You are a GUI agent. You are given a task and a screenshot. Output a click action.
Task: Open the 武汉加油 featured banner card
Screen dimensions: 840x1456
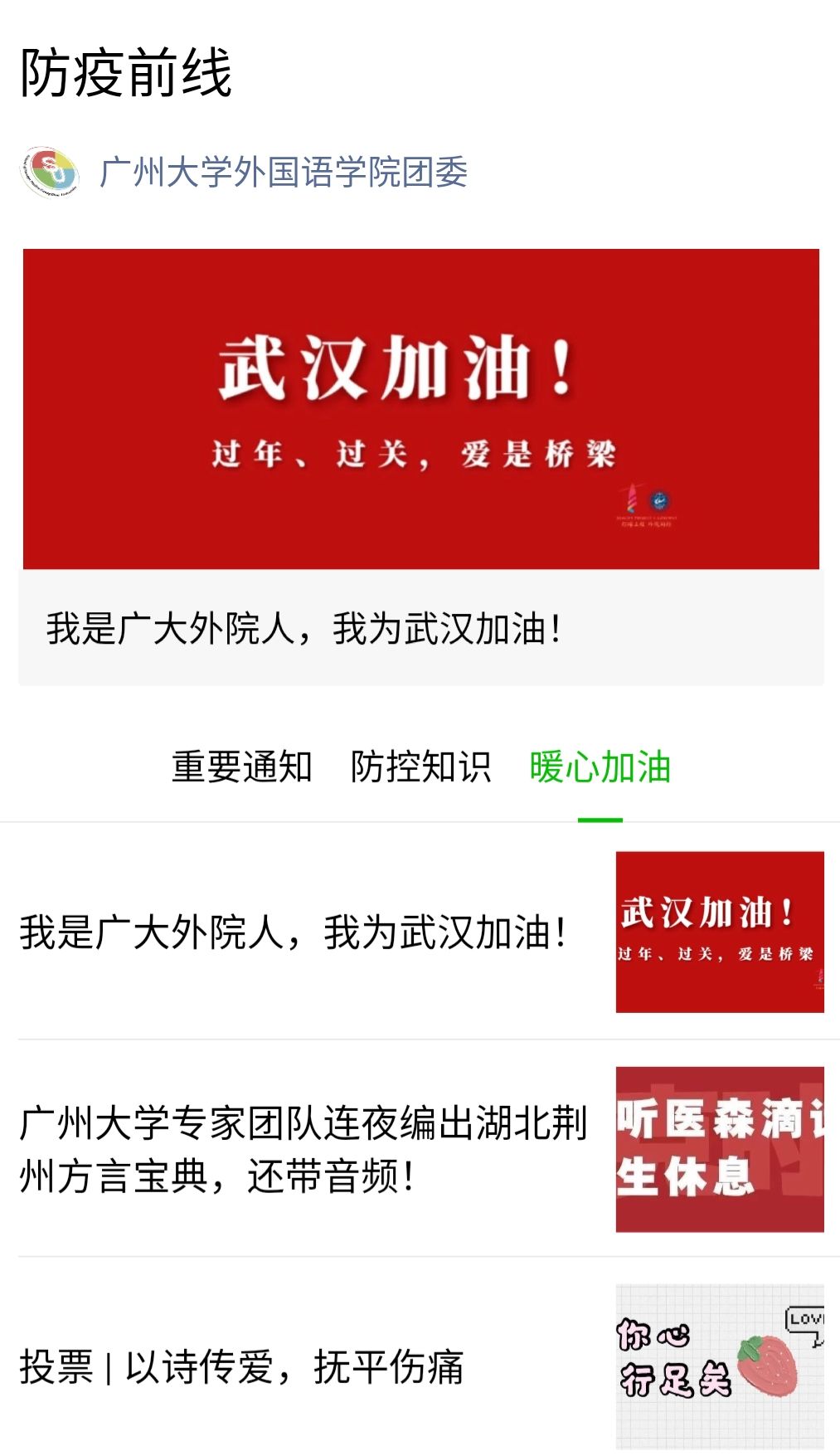pyautogui.click(x=420, y=465)
